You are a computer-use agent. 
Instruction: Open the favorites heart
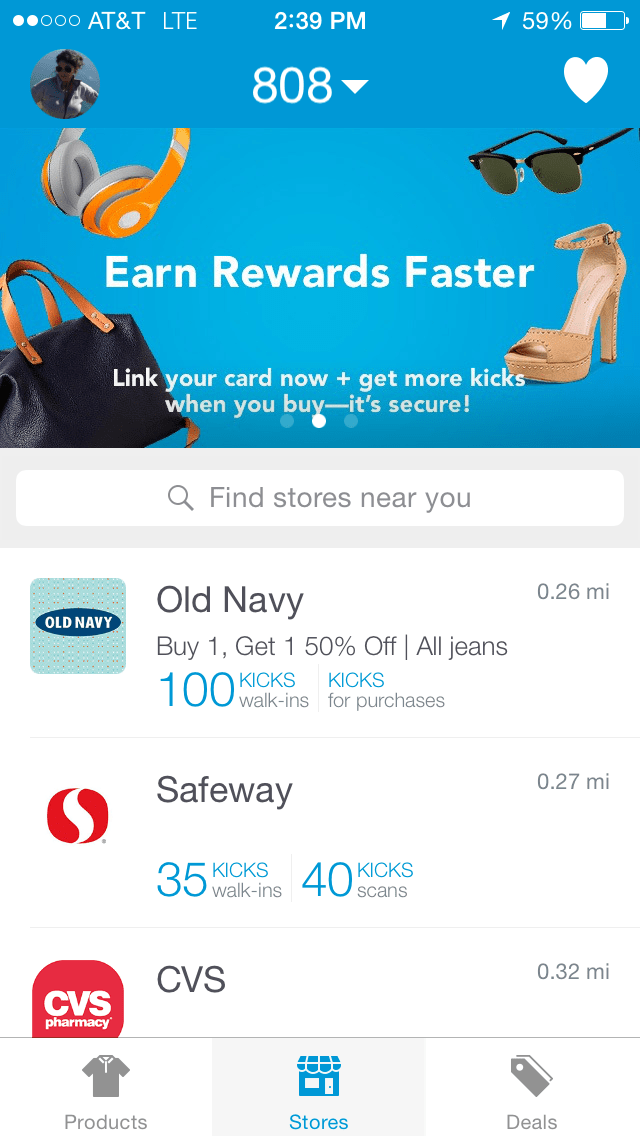585,81
